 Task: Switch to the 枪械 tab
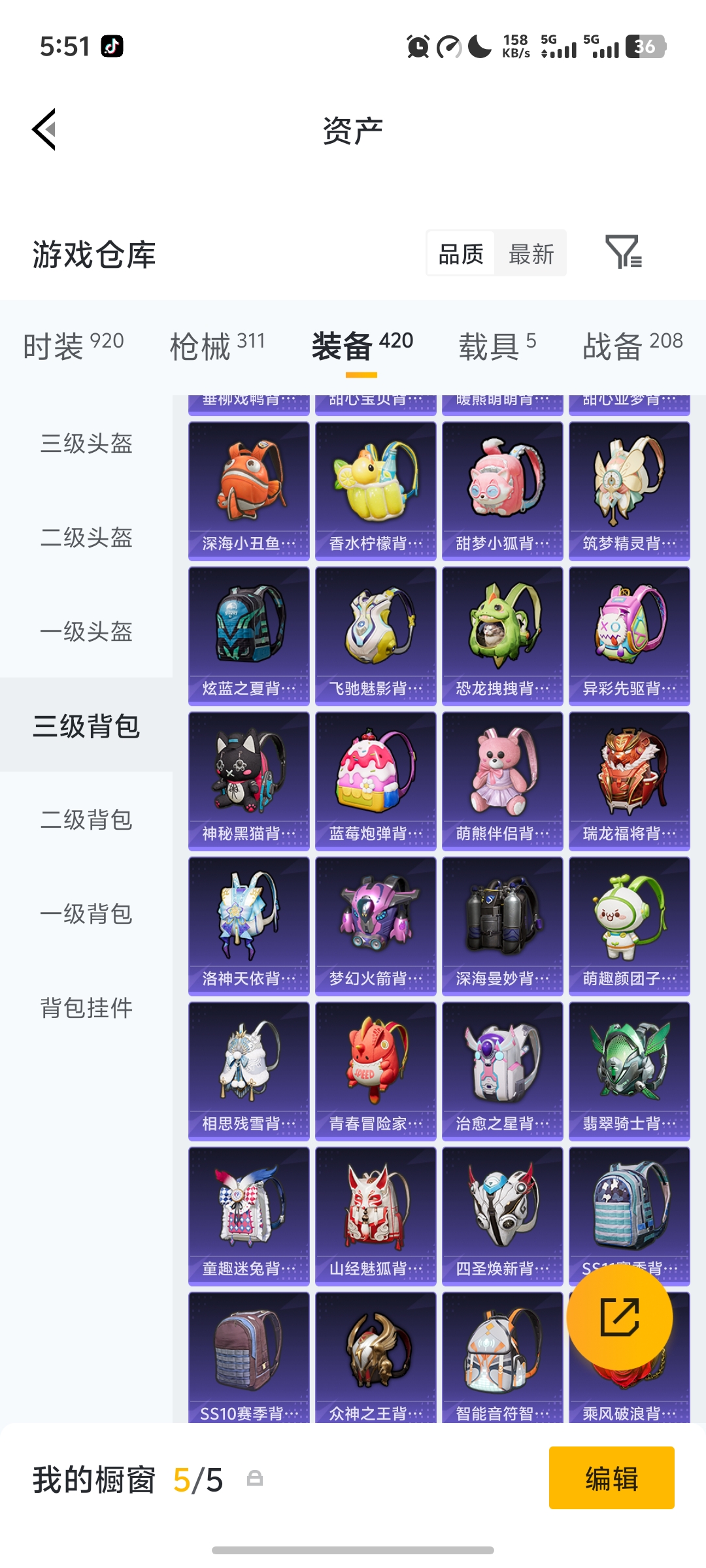click(x=217, y=344)
